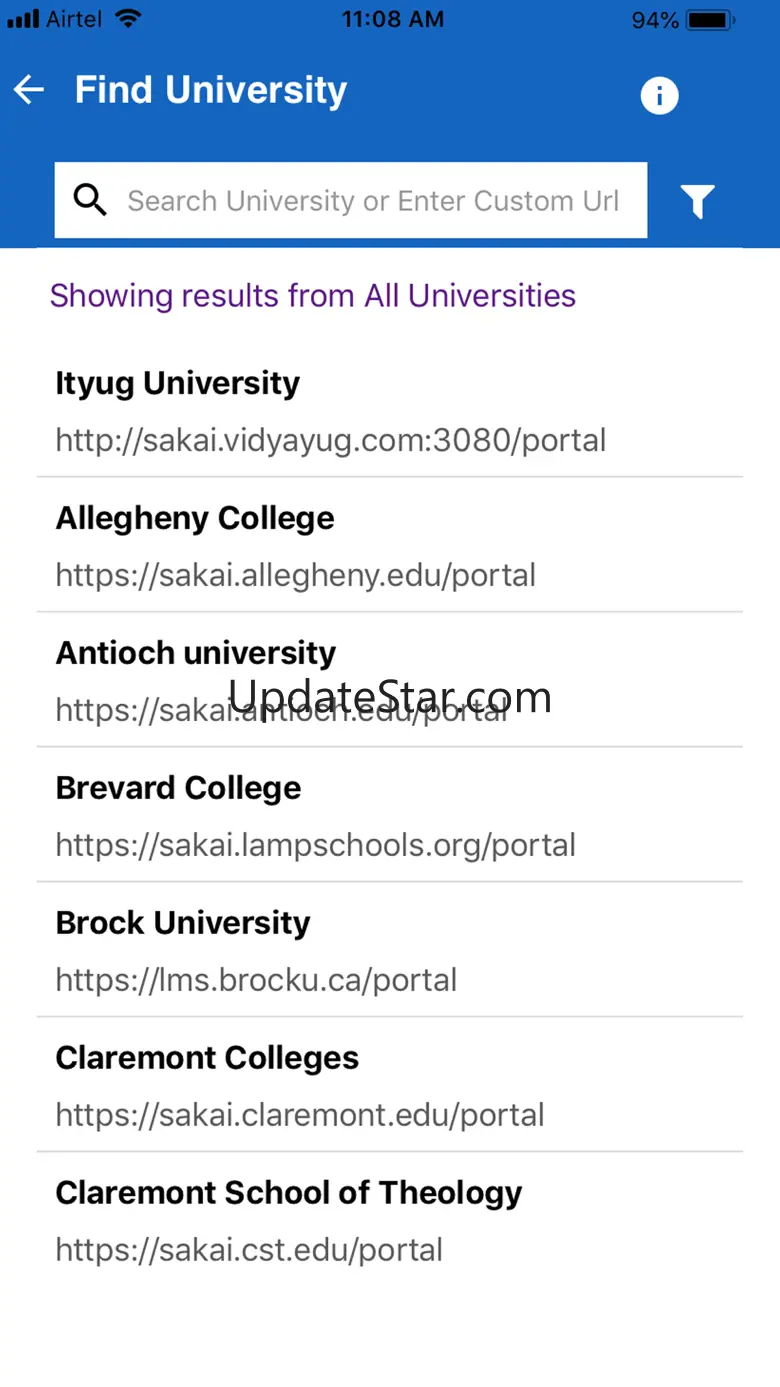This screenshot has height=1387, width=780.
Task: Select Antioch university
Action: tap(389, 679)
